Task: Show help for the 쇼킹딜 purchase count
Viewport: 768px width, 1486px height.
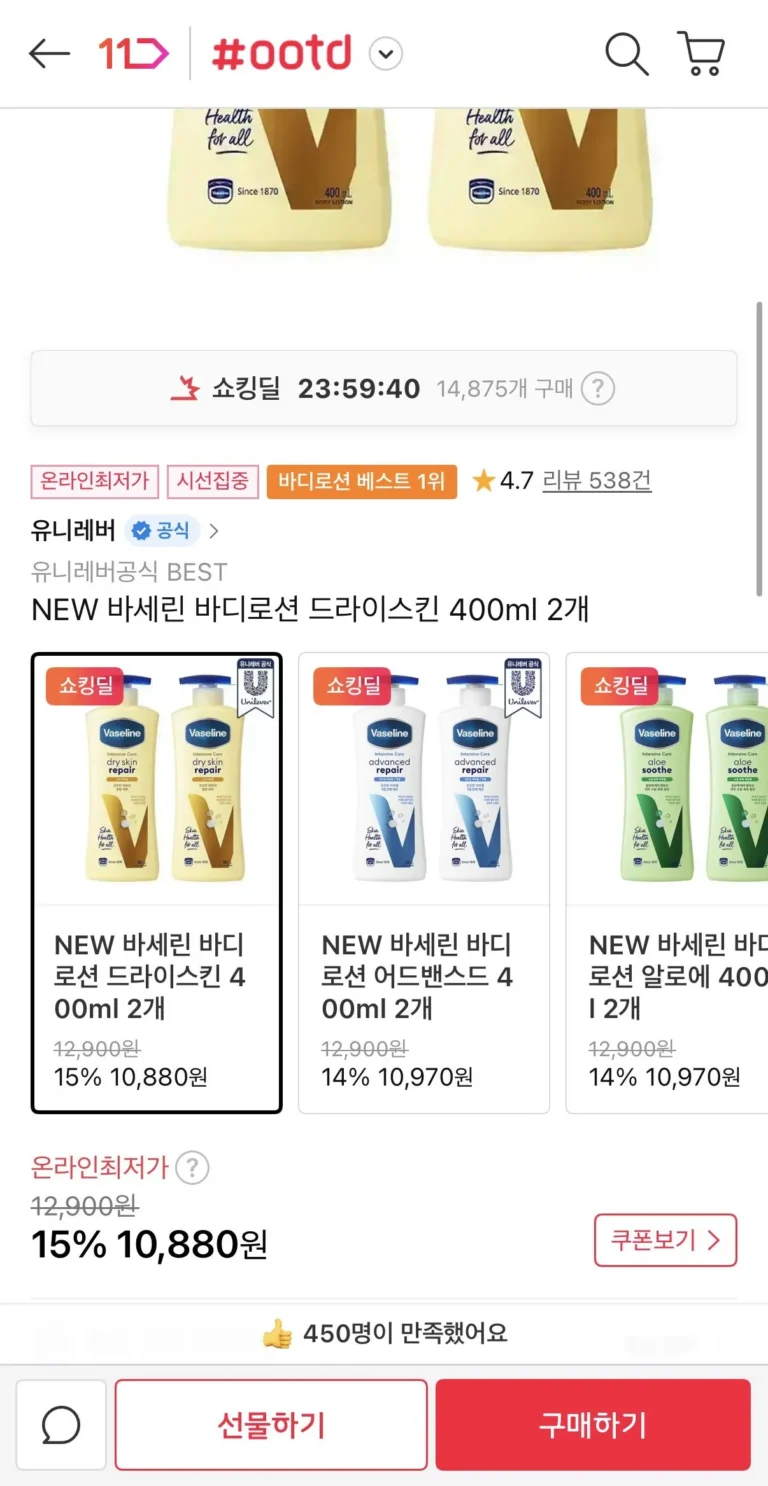Action: click(x=598, y=388)
